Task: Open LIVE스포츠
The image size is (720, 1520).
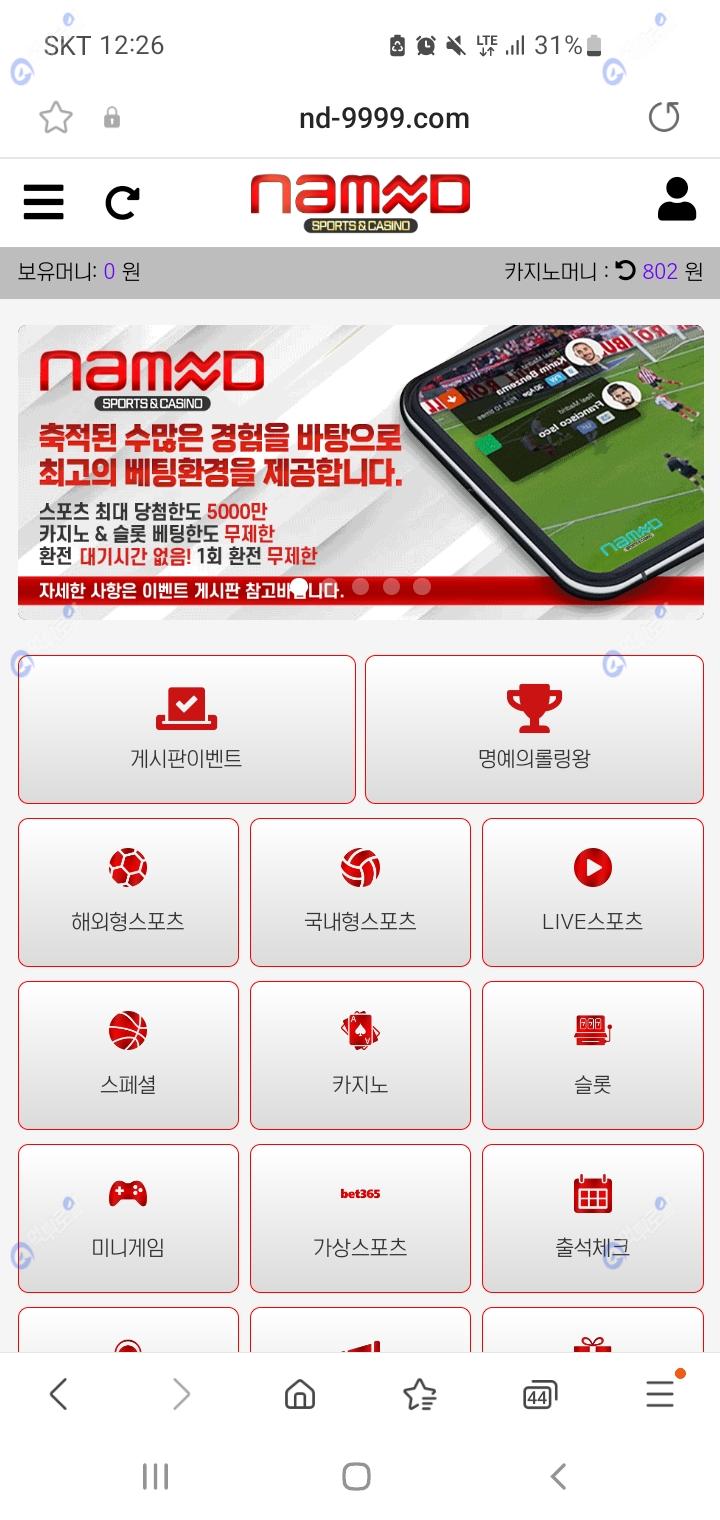Action: click(x=592, y=892)
